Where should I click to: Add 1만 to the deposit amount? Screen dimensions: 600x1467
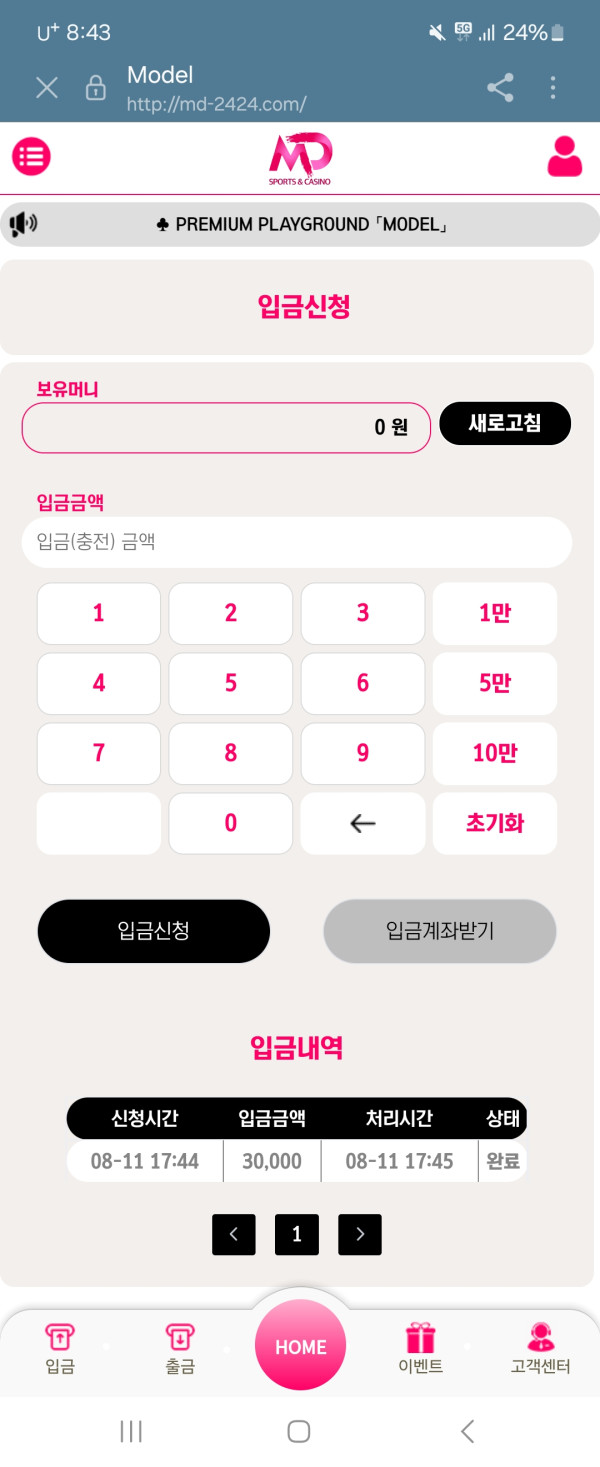[x=494, y=613]
